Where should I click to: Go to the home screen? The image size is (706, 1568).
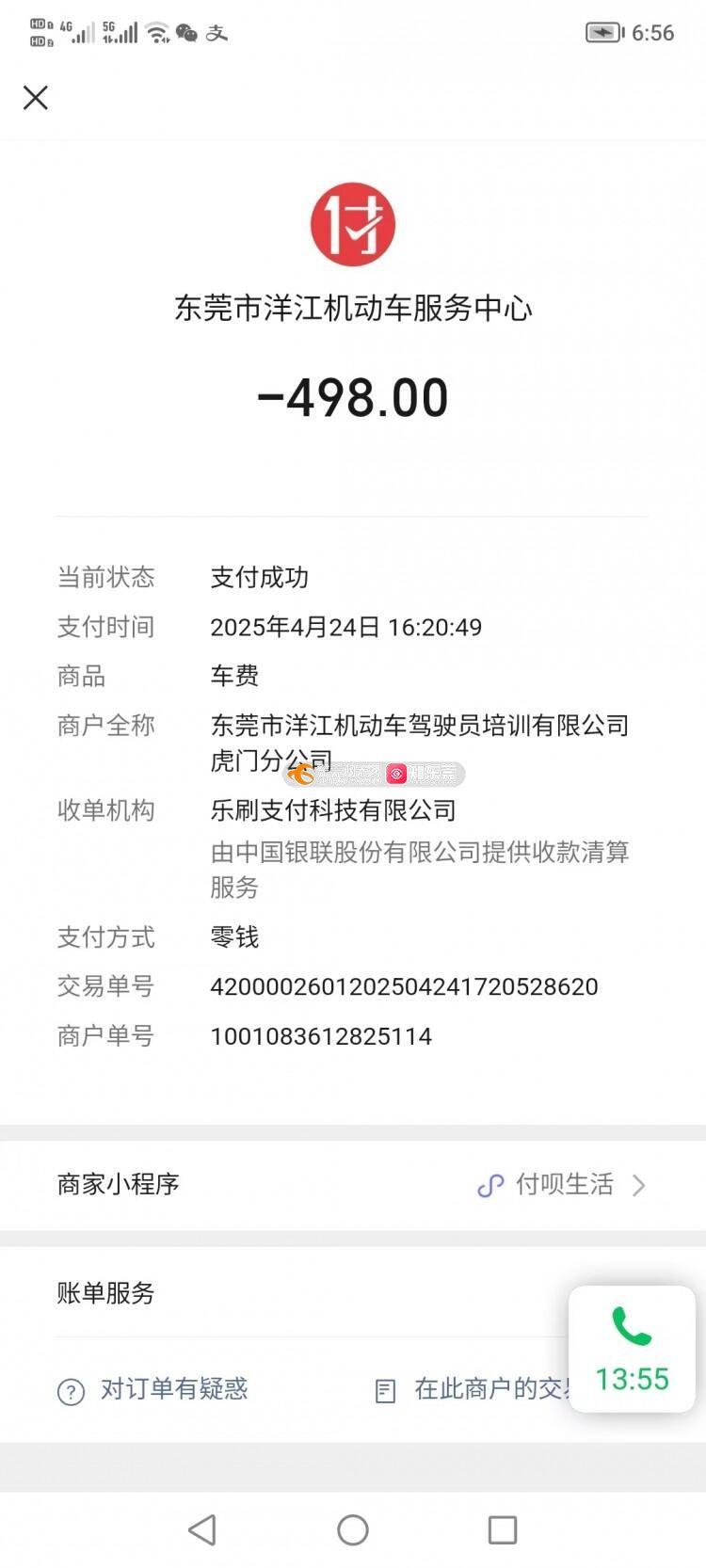click(353, 1529)
